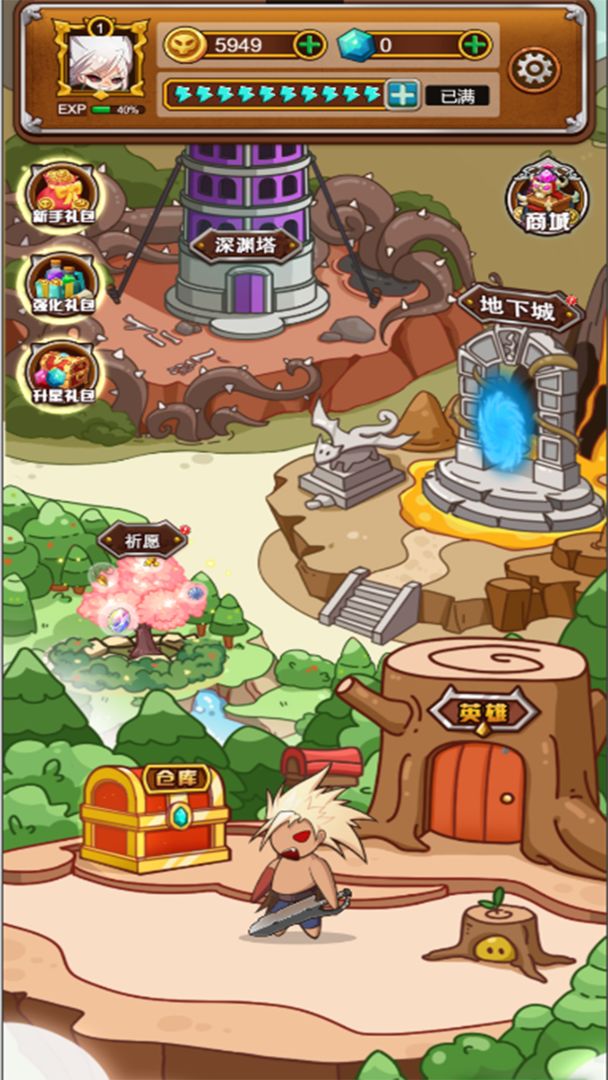Add blue gems with the plus button

point(475,45)
